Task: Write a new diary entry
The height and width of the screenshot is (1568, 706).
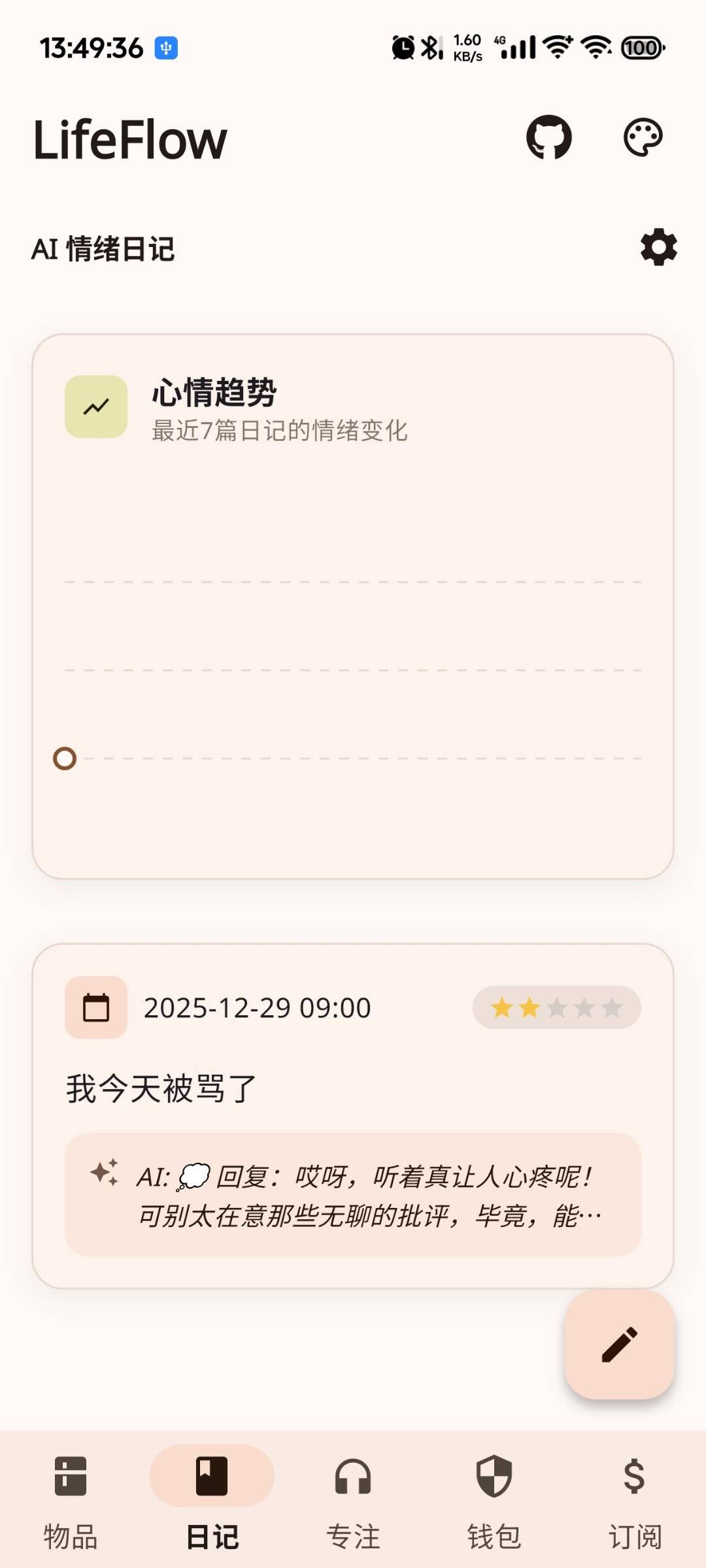Action: pos(619,1345)
